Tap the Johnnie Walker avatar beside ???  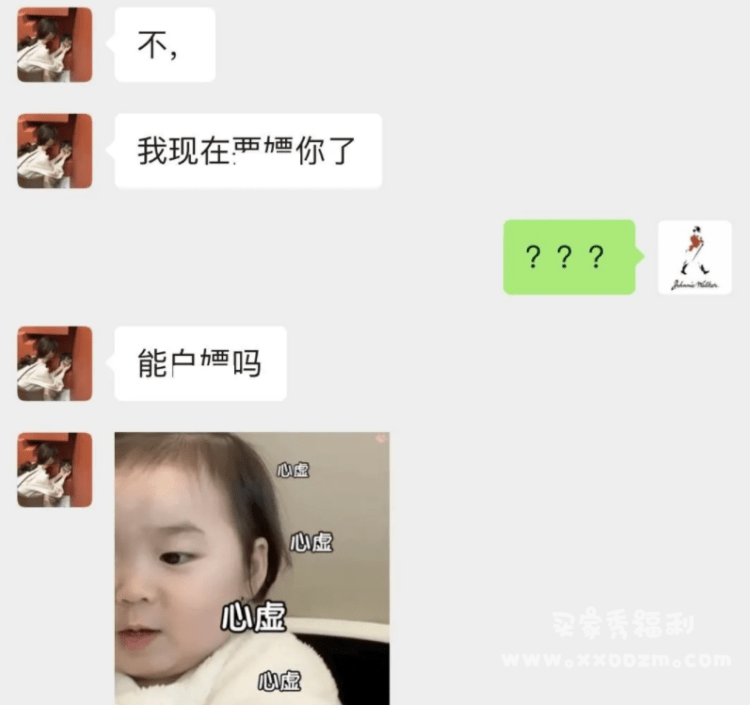(694, 257)
